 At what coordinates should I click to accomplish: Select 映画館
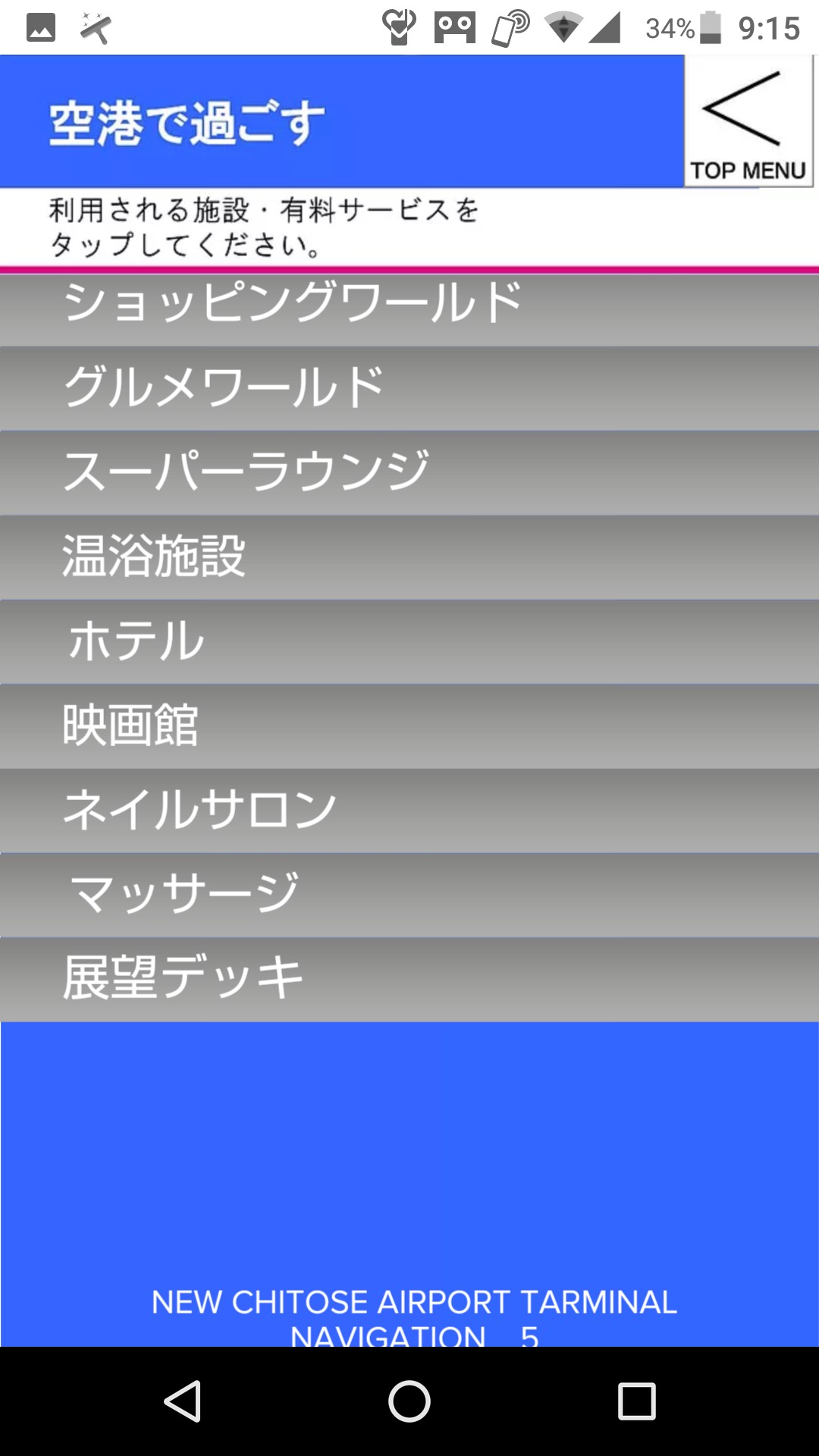[x=409, y=726]
